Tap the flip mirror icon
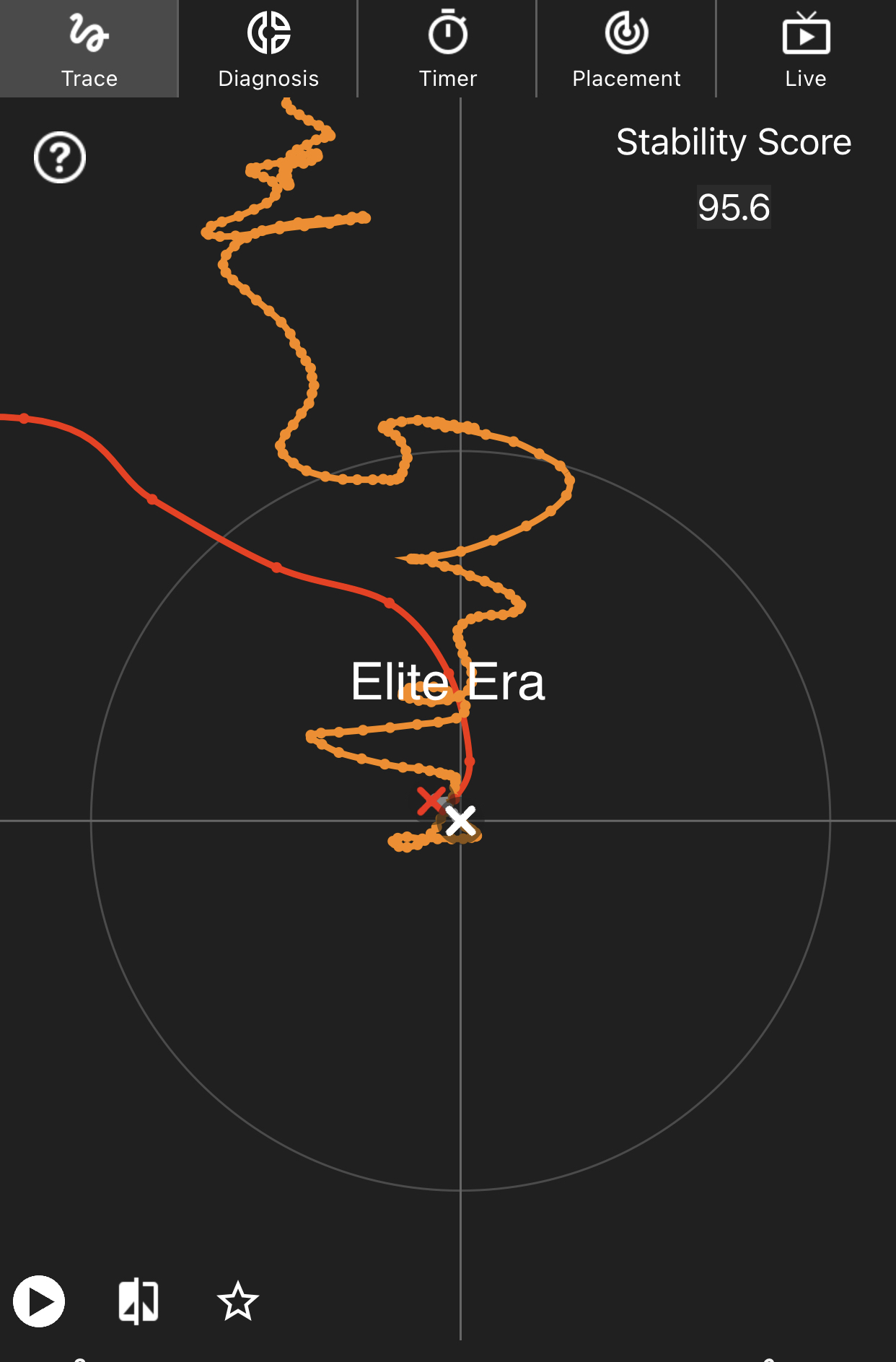 coord(139,1301)
